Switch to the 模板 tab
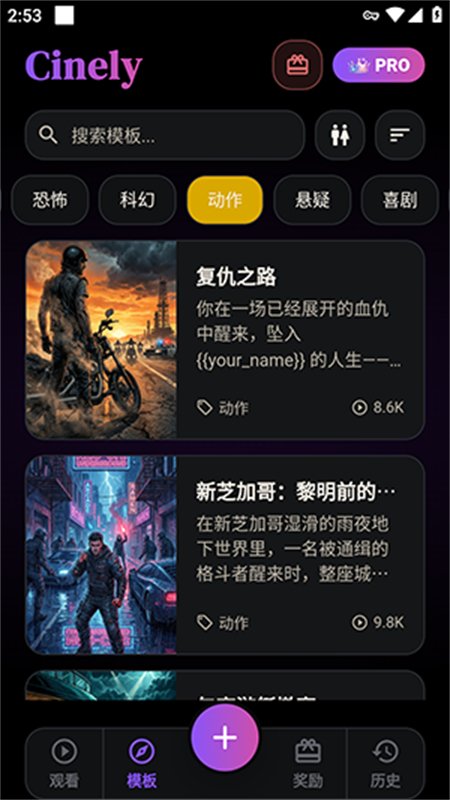 coord(142,764)
